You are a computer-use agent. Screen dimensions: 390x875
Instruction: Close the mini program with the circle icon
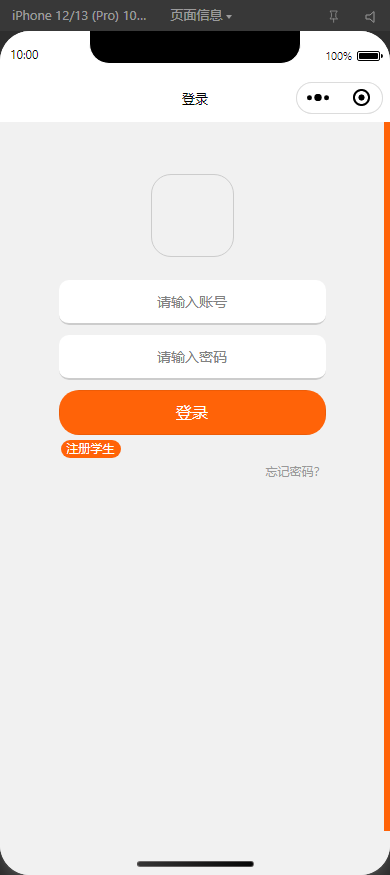362,98
